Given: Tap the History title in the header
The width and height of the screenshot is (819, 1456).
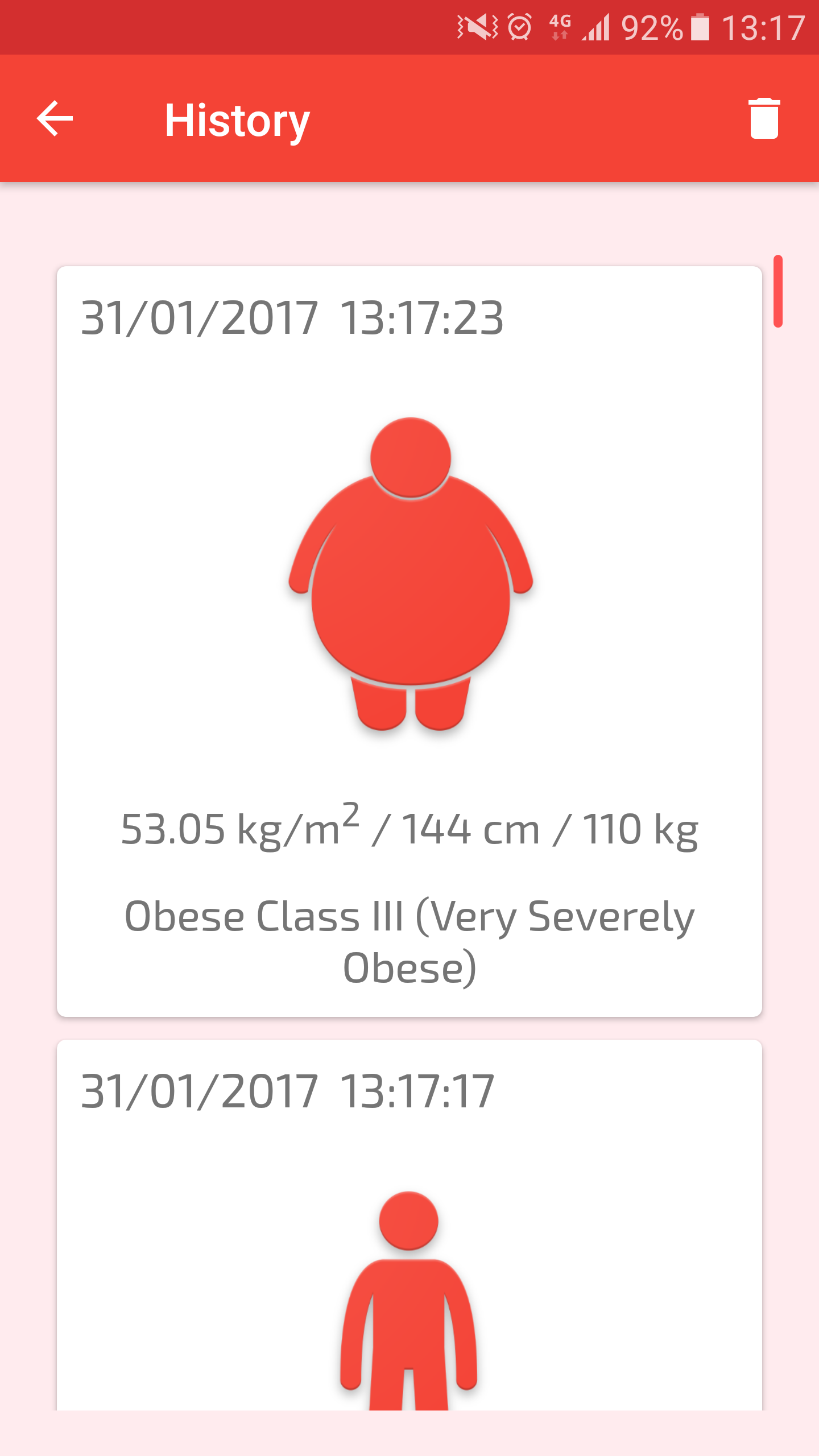Looking at the screenshot, I should pos(237,119).
